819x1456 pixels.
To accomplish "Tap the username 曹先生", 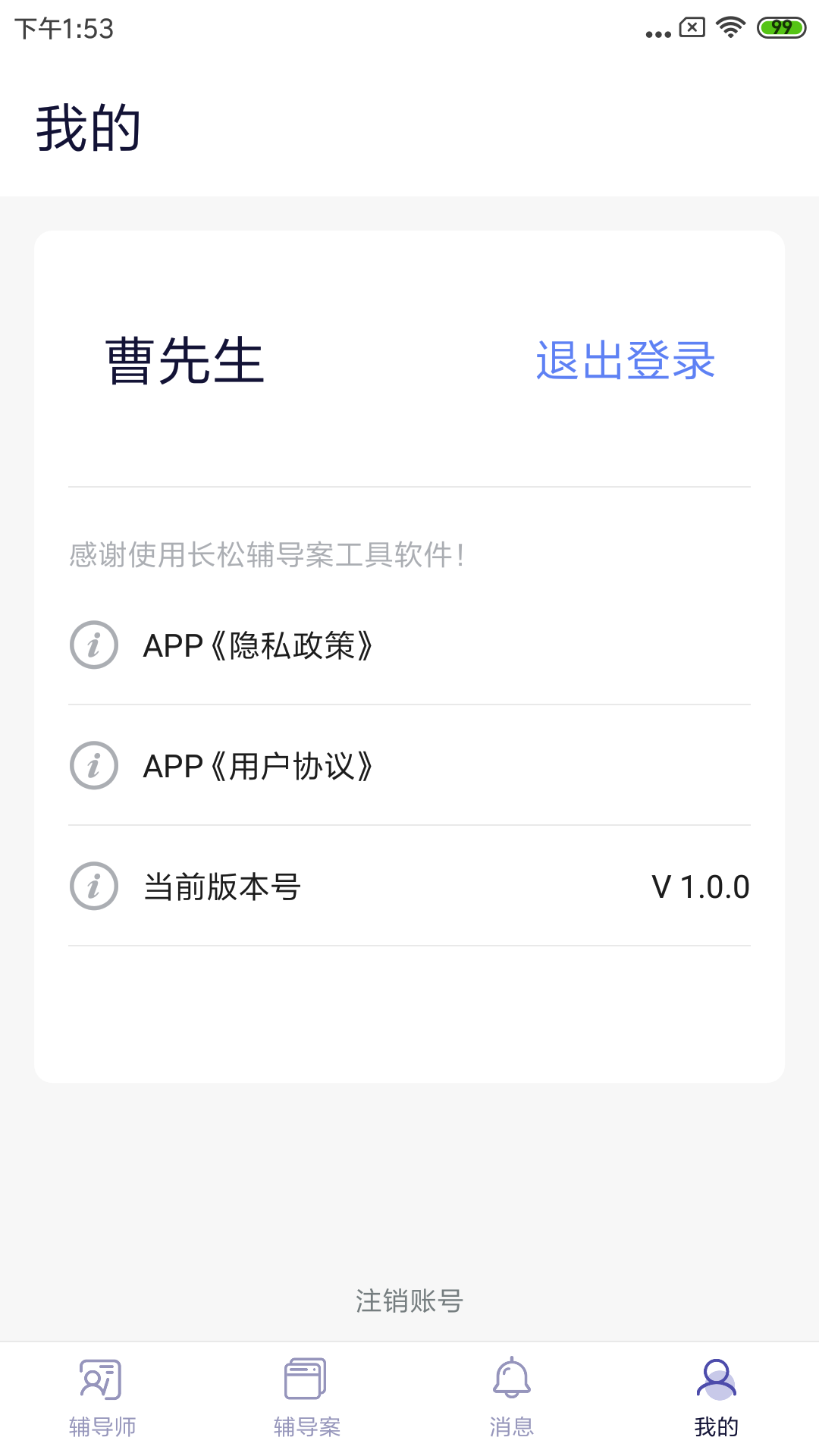I will pos(184,362).
